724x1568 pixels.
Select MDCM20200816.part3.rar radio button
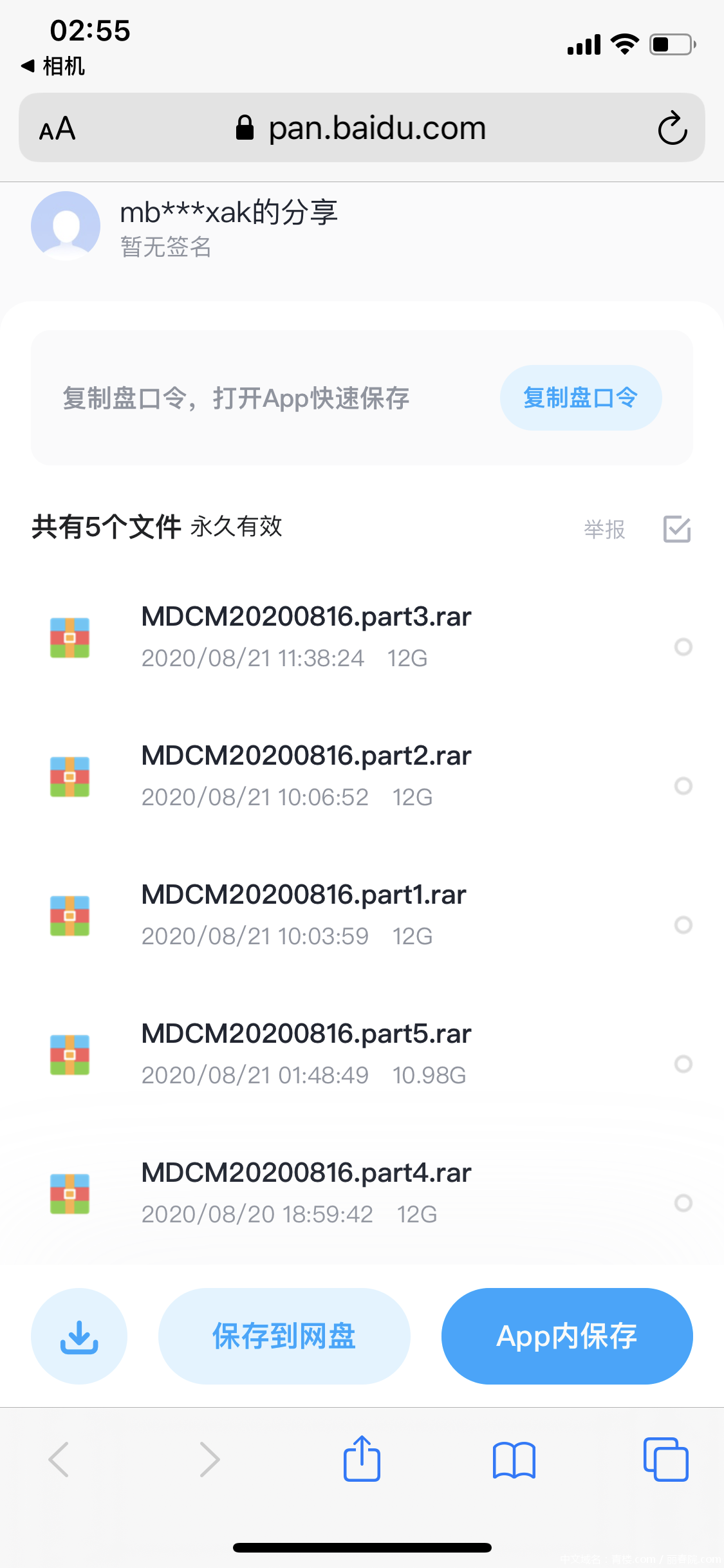coord(683,646)
